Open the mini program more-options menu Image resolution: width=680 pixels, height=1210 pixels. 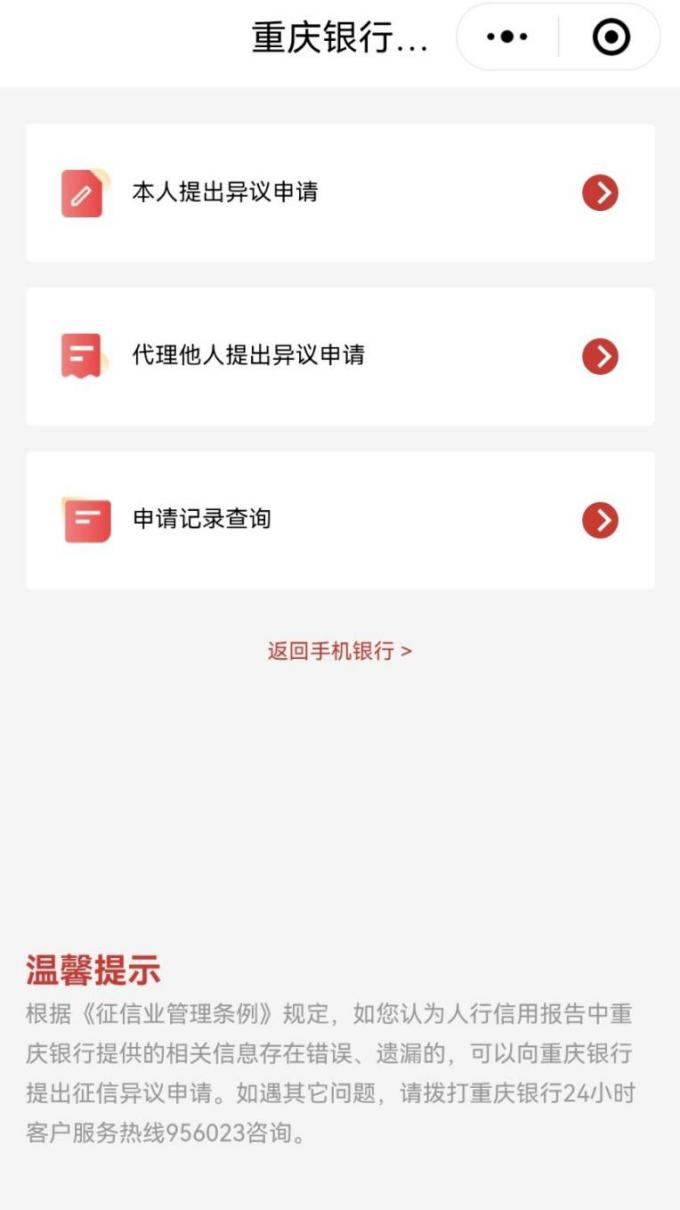pos(507,38)
